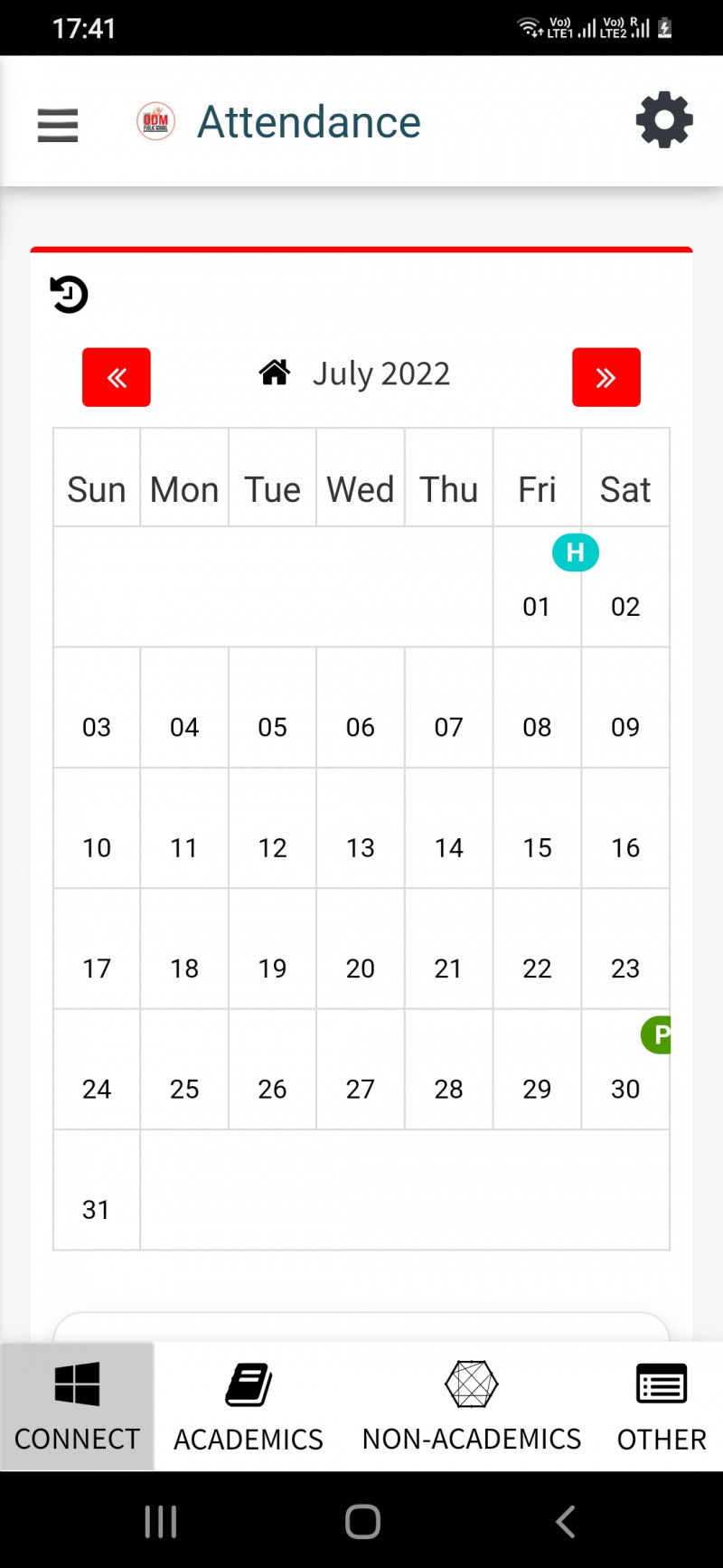Screen dimensions: 723x1568
Task: Go back using the system back button
Action: [565, 1521]
